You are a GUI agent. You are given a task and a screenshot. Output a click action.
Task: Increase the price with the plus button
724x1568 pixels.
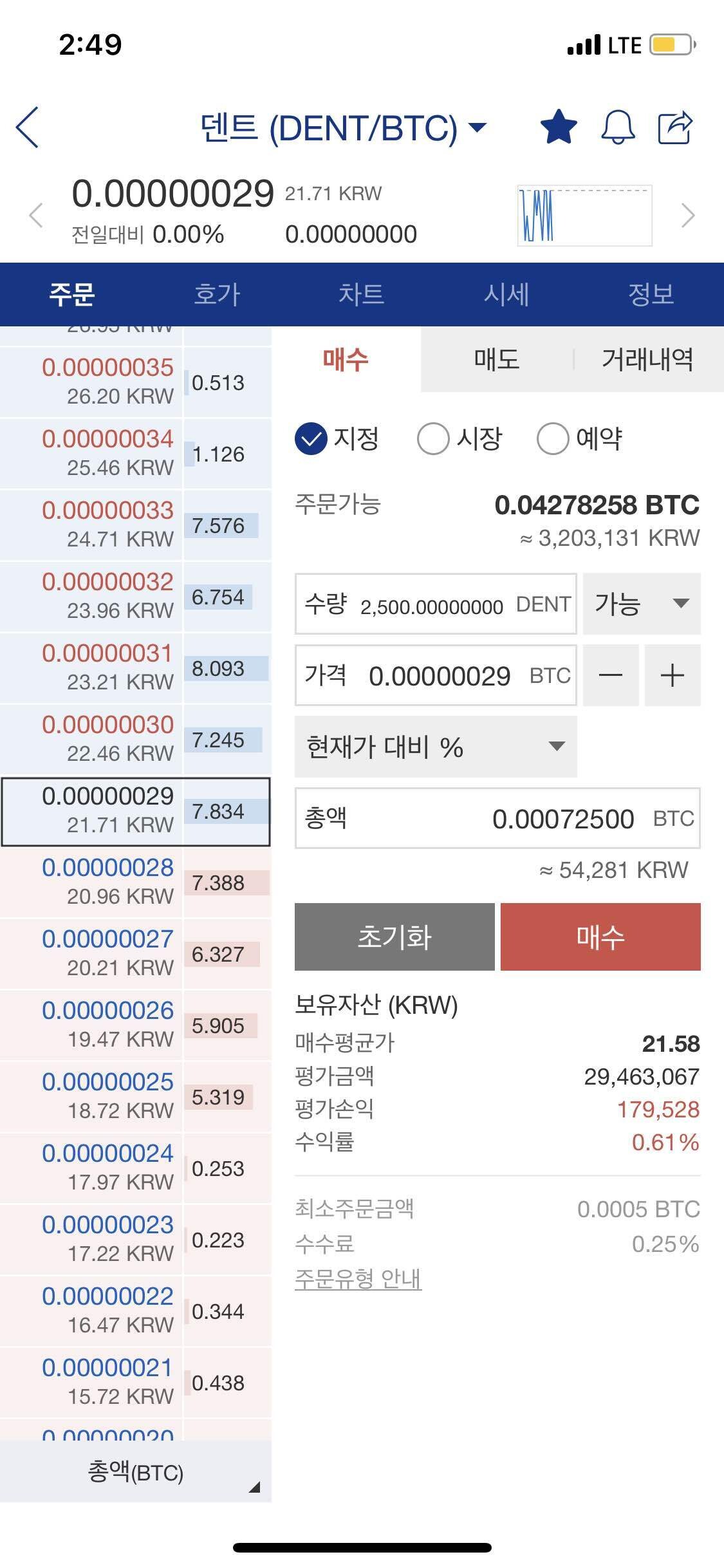[x=673, y=676]
